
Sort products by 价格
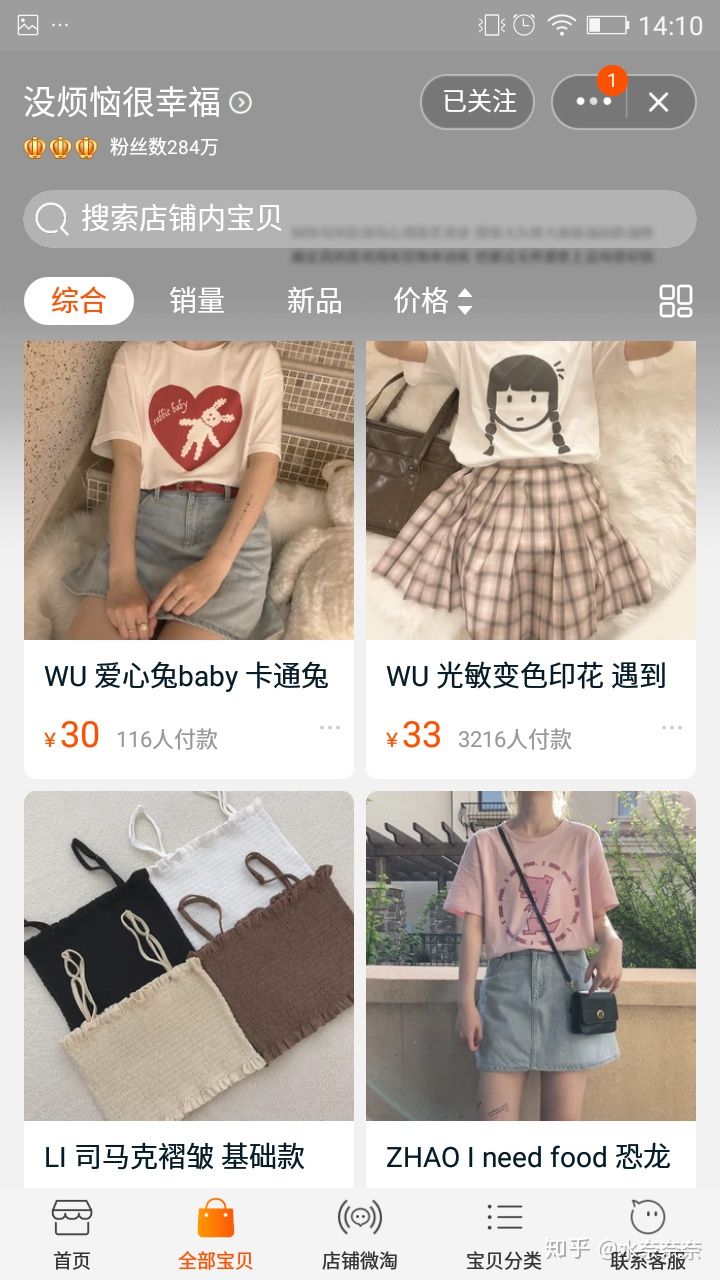click(432, 301)
